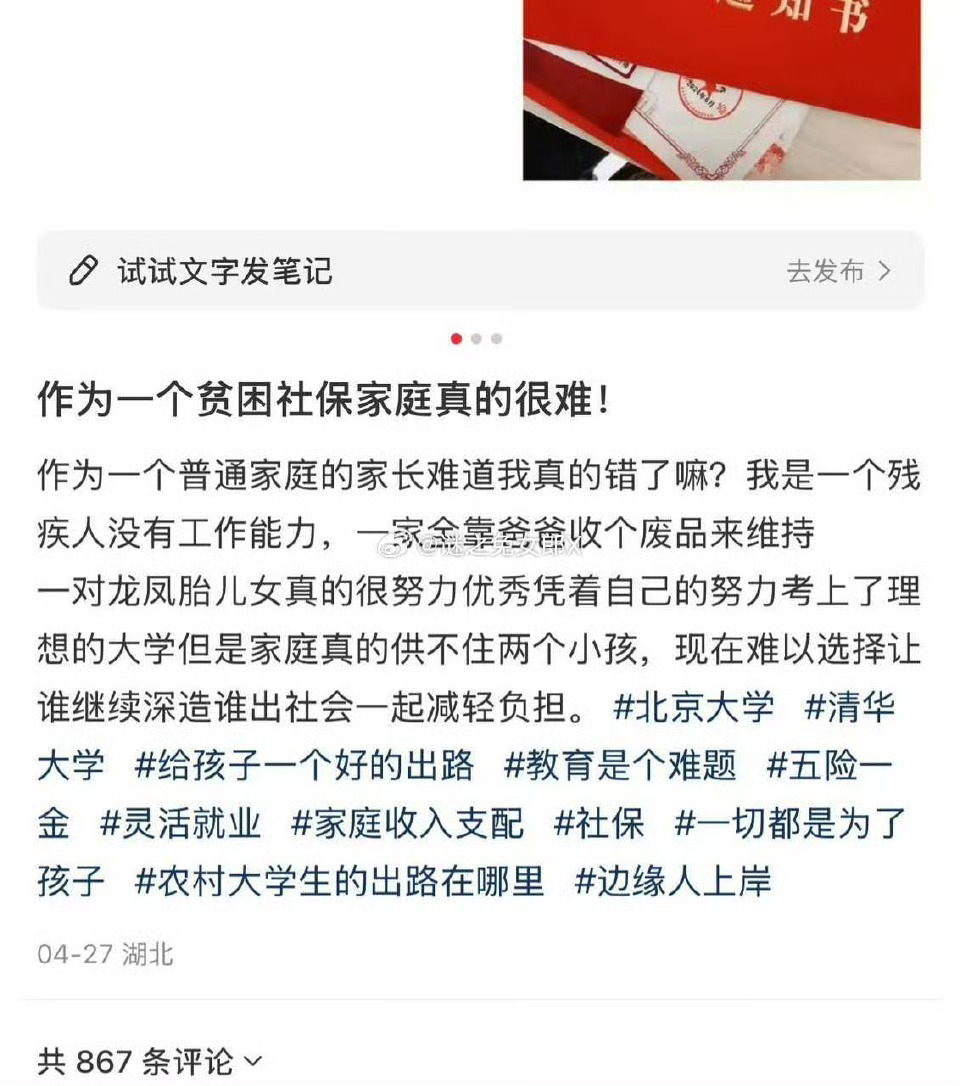Tap the image page indicator dots
This screenshot has height=1086, width=960.
pos(476,339)
